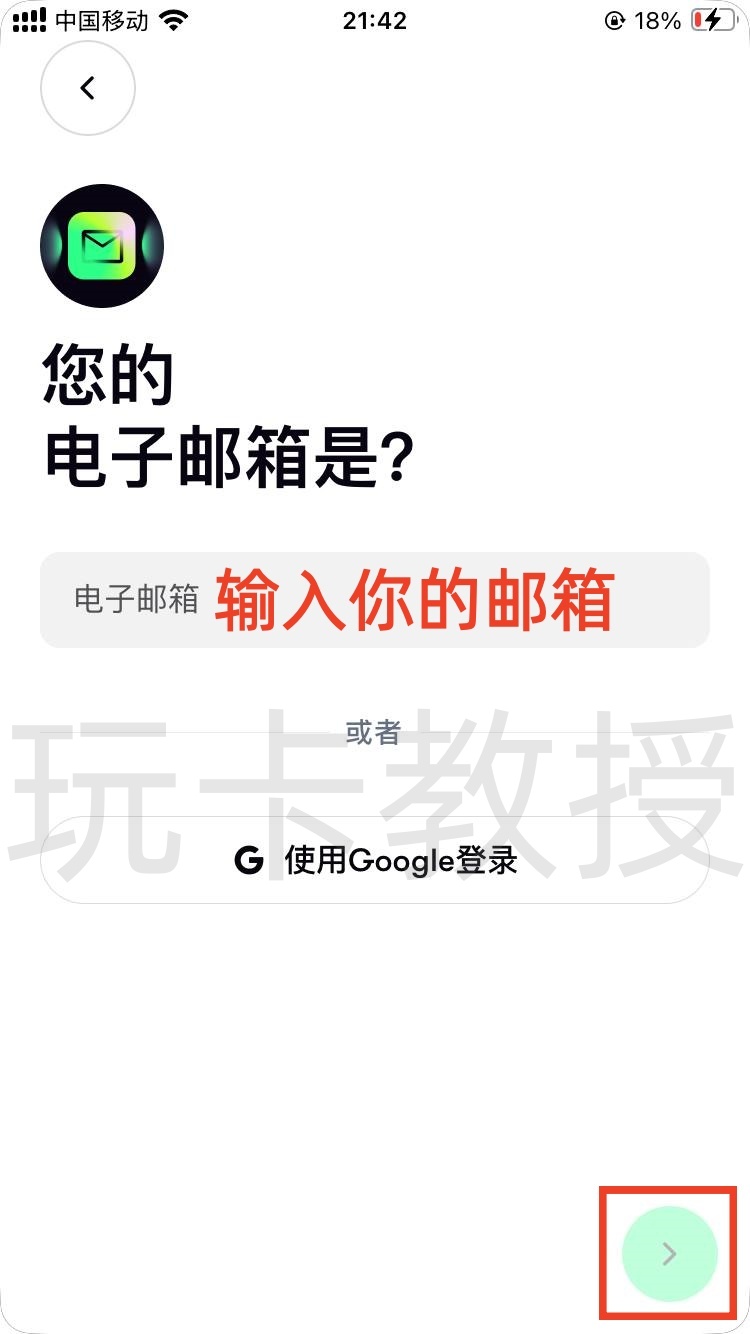Go back using the top arrow
Viewport: 750px width, 1334px height.
click(x=88, y=88)
